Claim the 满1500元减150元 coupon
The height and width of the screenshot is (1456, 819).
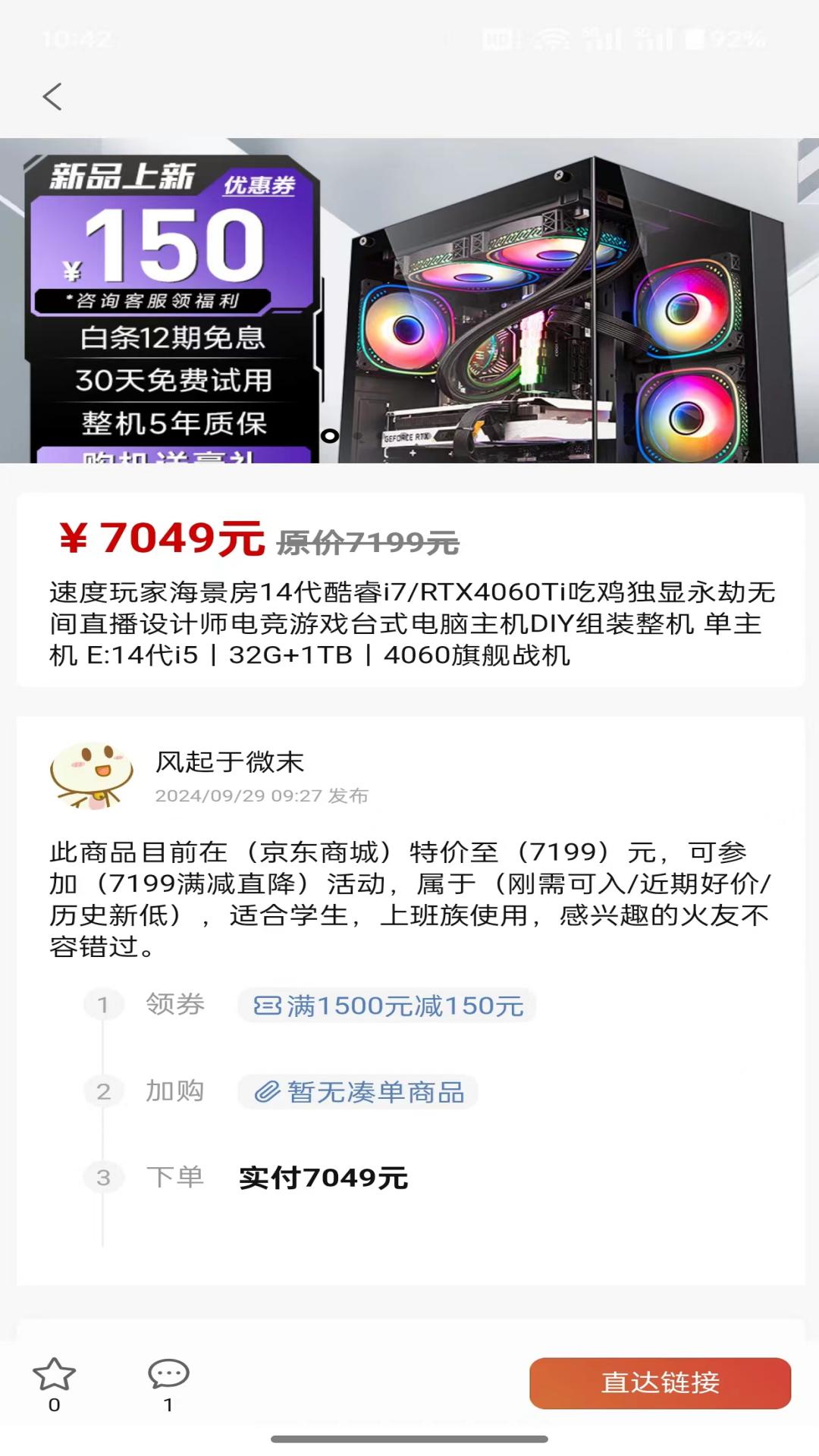coord(388,1006)
